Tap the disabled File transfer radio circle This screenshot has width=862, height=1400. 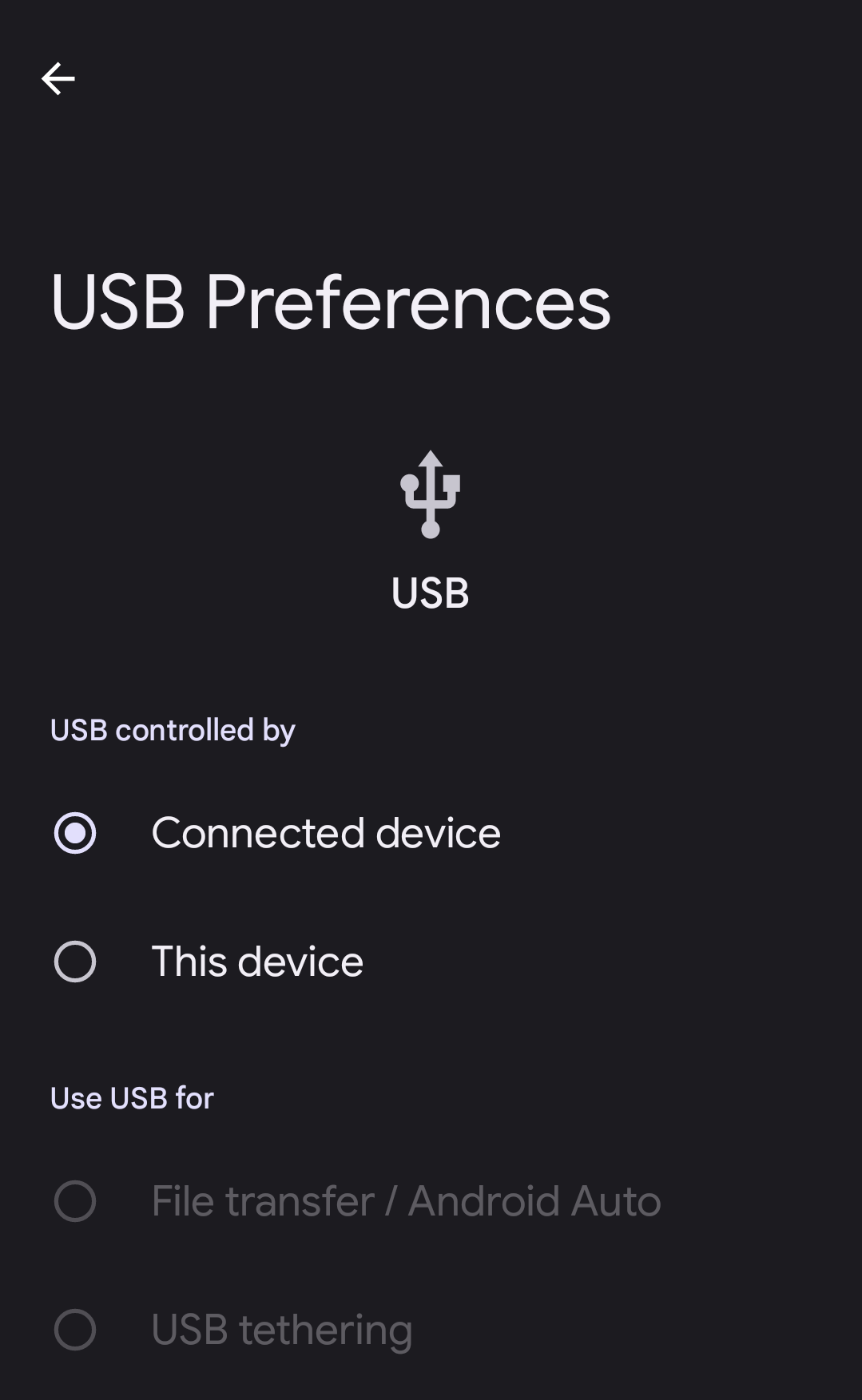coord(76,1201)
